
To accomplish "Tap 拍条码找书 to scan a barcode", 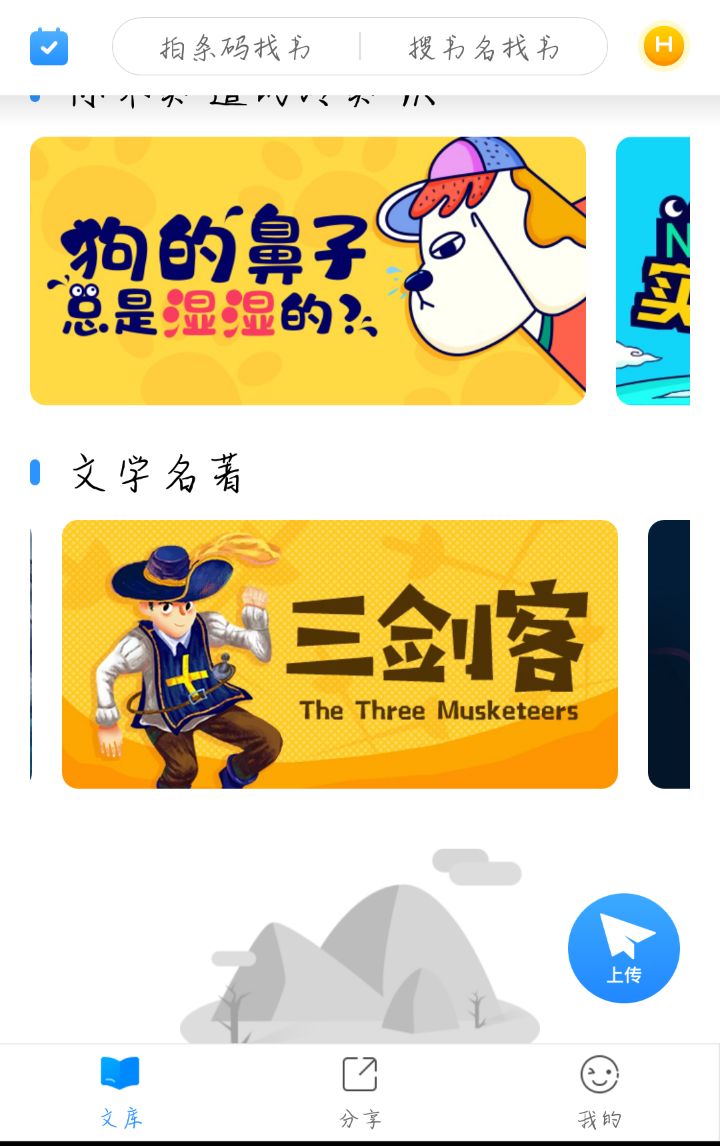I will tap(236, 47).
